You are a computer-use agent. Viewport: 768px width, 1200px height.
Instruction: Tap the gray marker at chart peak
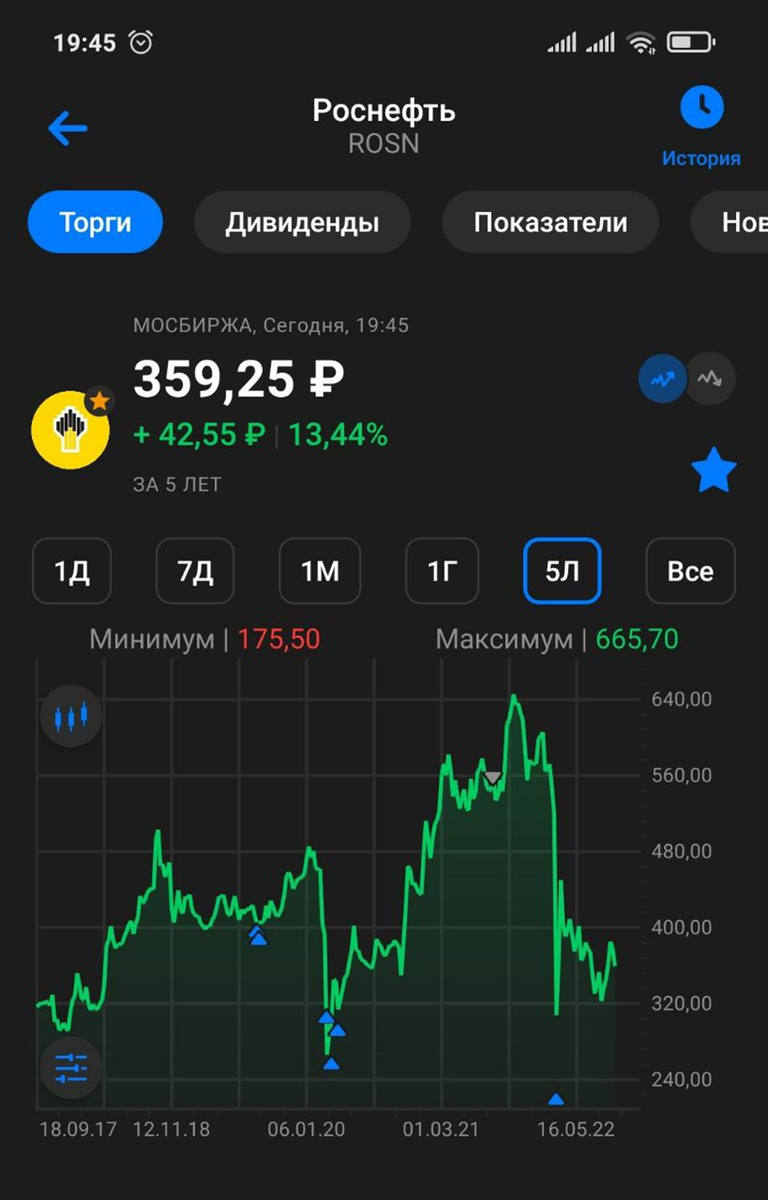click(492, 778)
